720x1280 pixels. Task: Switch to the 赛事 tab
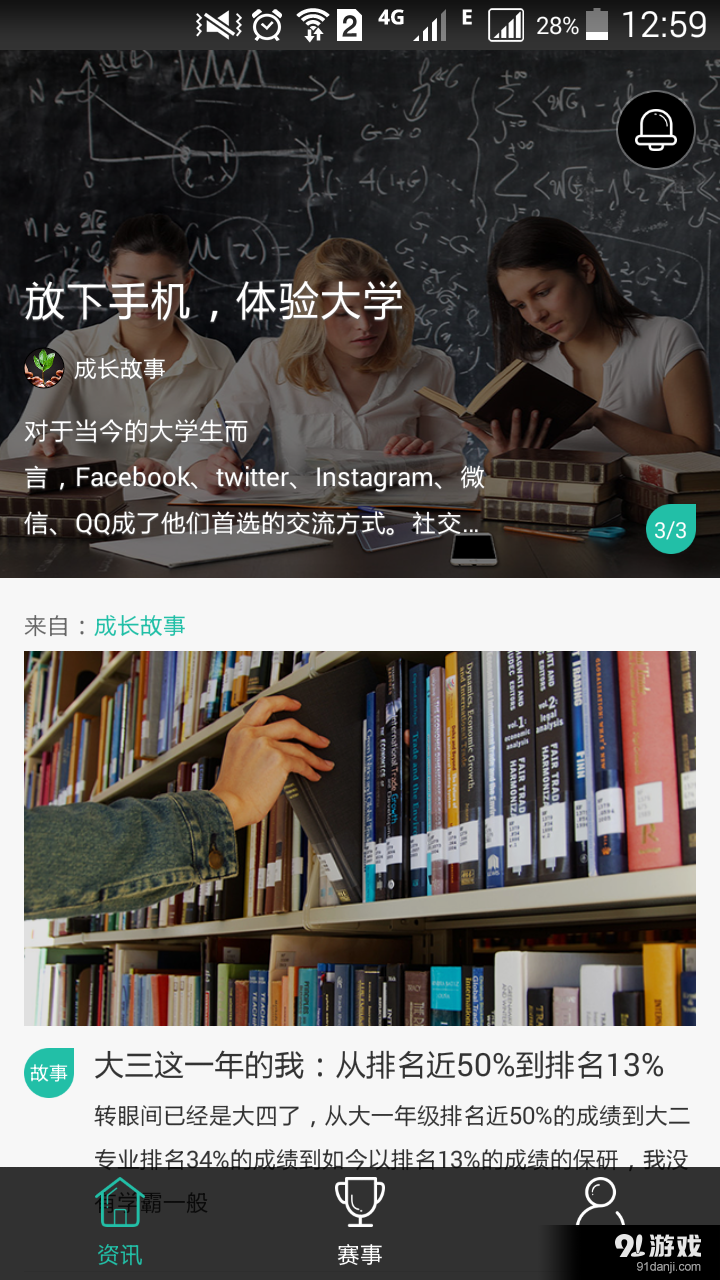(359, 1220)
